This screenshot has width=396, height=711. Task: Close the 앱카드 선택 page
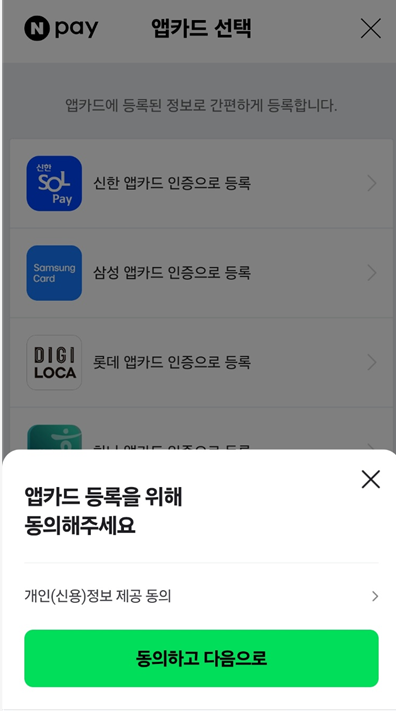tap(371, 29)
